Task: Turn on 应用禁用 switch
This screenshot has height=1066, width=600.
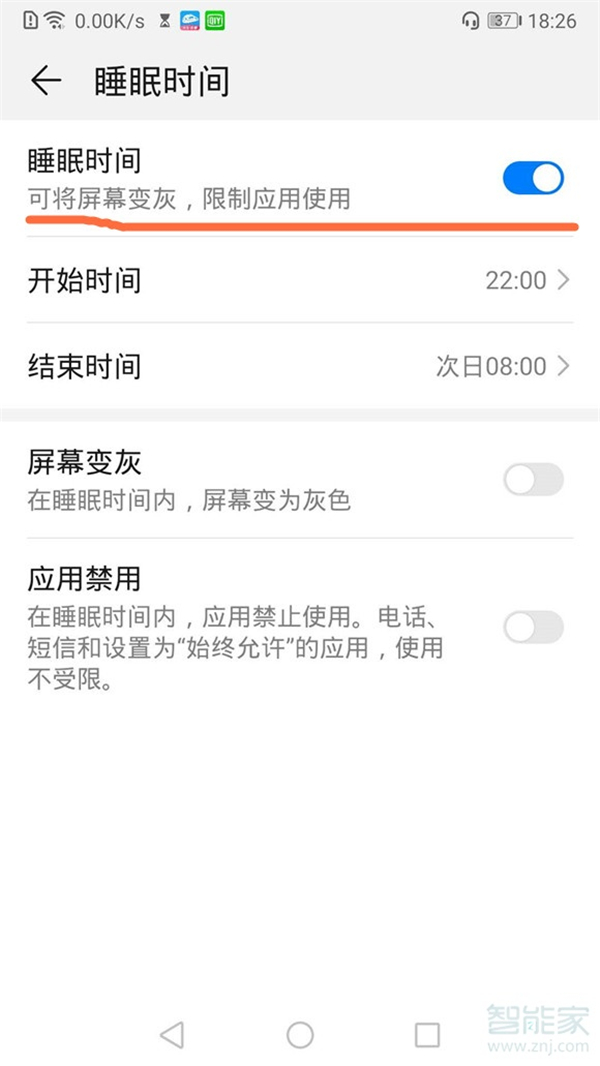Action: [533, 627]
